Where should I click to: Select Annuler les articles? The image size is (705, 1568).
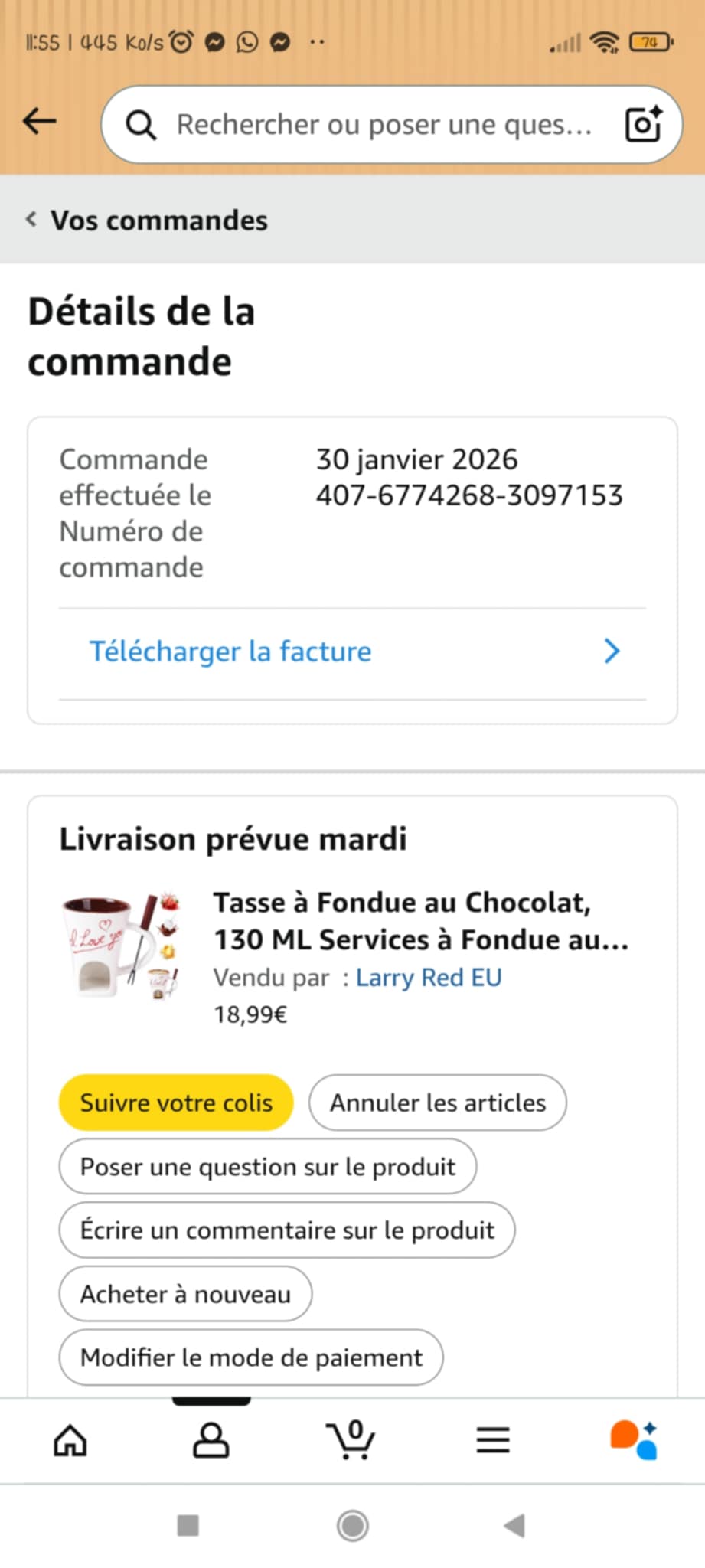tap(438, 1102)
